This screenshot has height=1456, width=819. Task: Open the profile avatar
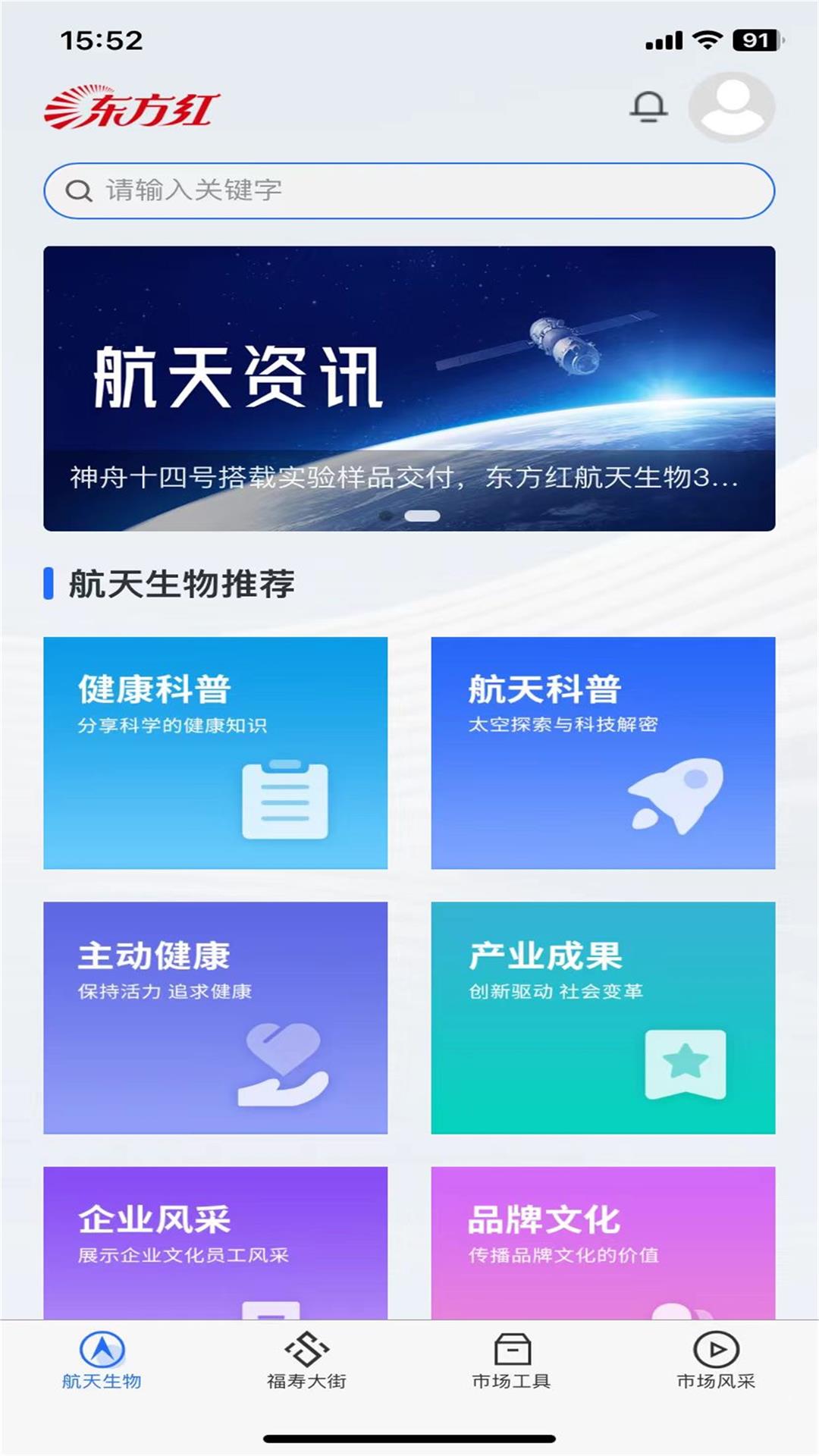point(731,107)
